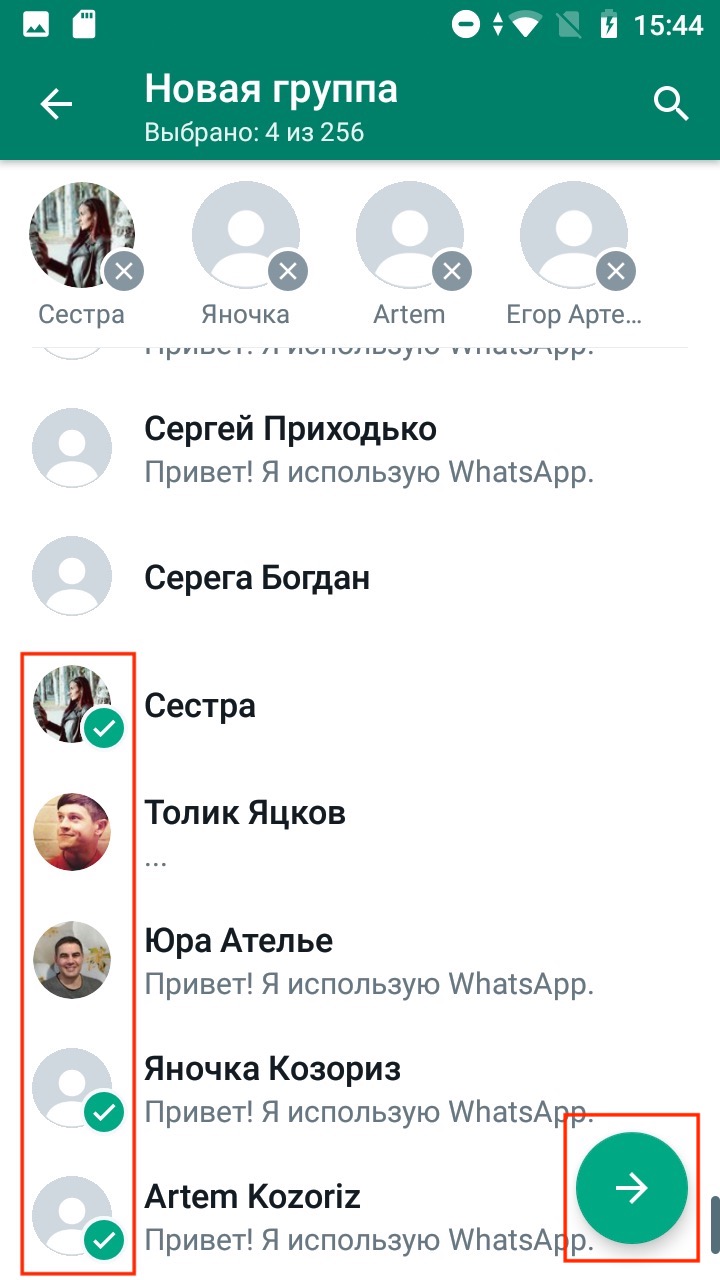Viewport: 720px width, 1280px height.
Task: Remove Artem from selected members
Action: 452,270
